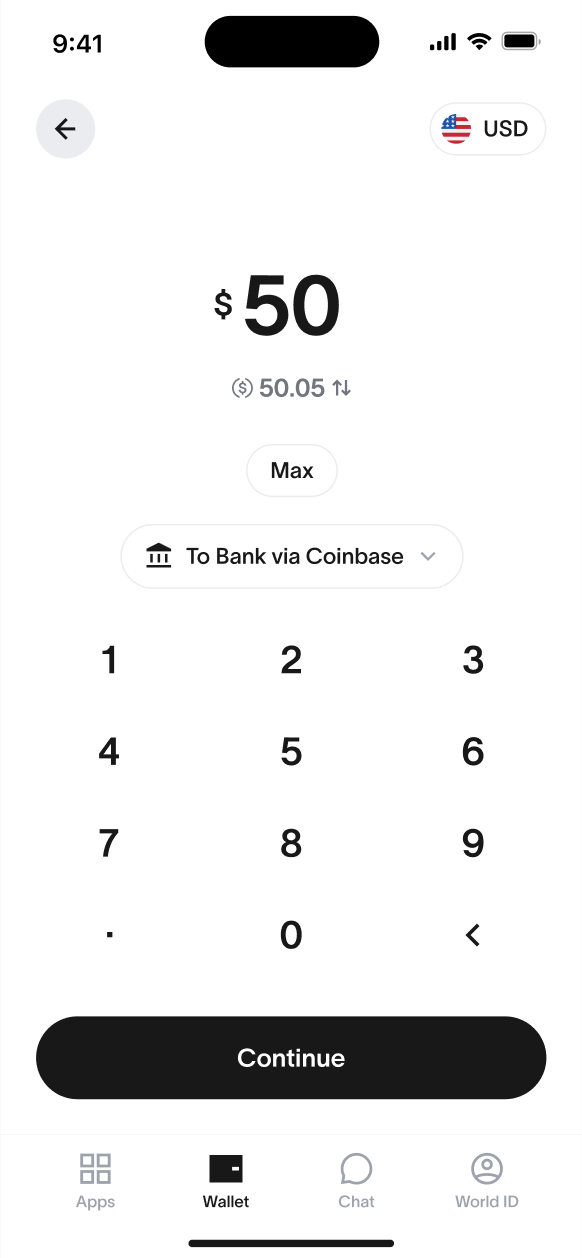Image resolution: width=582 pixels, height=1258 pixels.
Task: Tap keypad number 7
Action: click(x=109, y=844)
